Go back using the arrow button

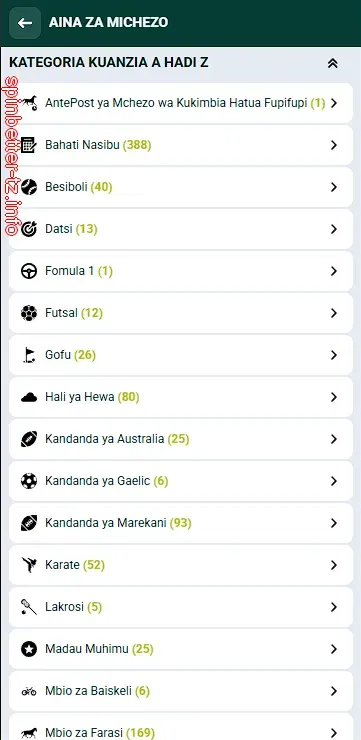click(25, 23)
